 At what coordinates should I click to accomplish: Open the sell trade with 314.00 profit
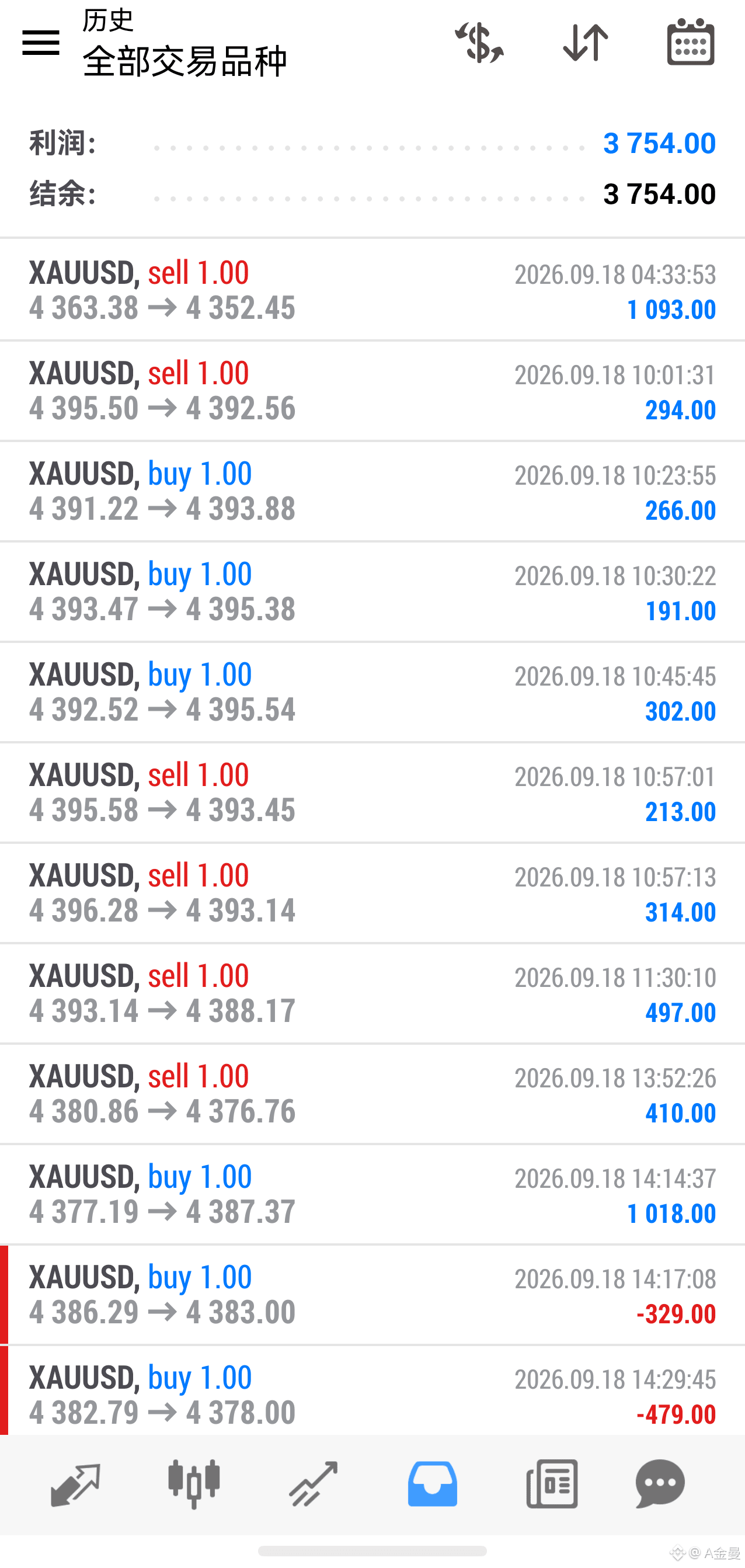point(372,893)
